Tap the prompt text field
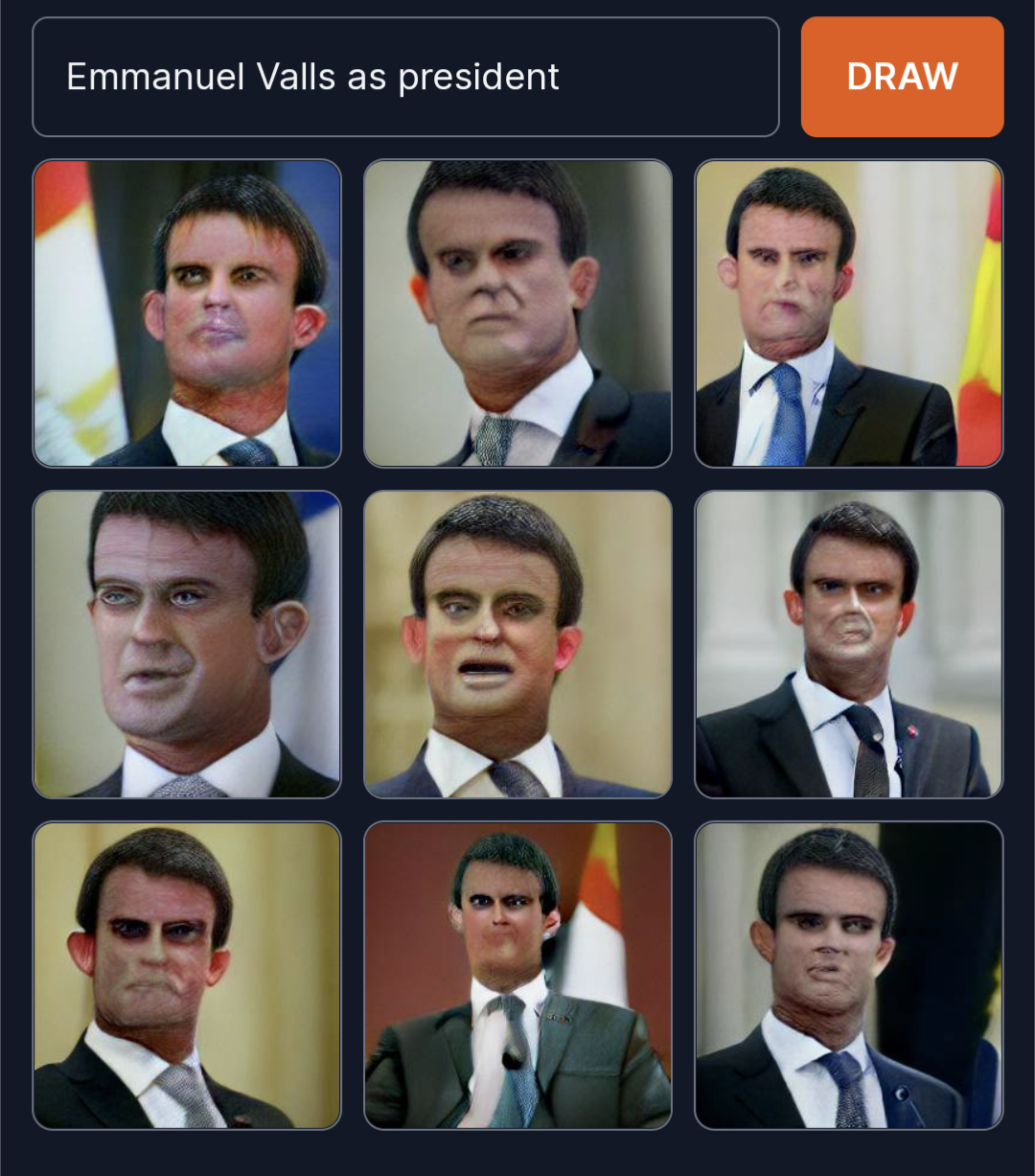This screenshot has width=1035, height=1176. pos(405,77)
